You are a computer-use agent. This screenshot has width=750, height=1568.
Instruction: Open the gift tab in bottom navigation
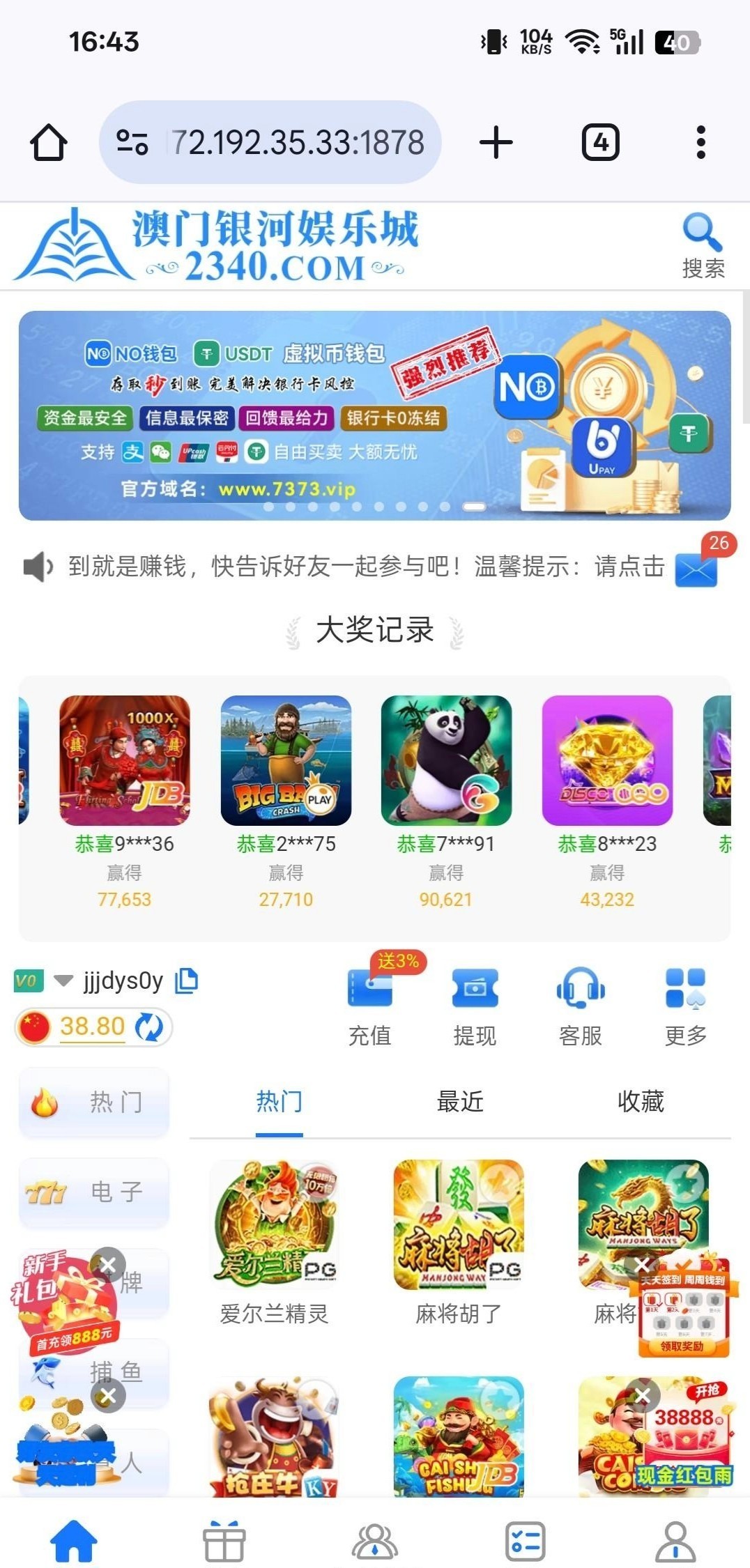click(224, 1541)
